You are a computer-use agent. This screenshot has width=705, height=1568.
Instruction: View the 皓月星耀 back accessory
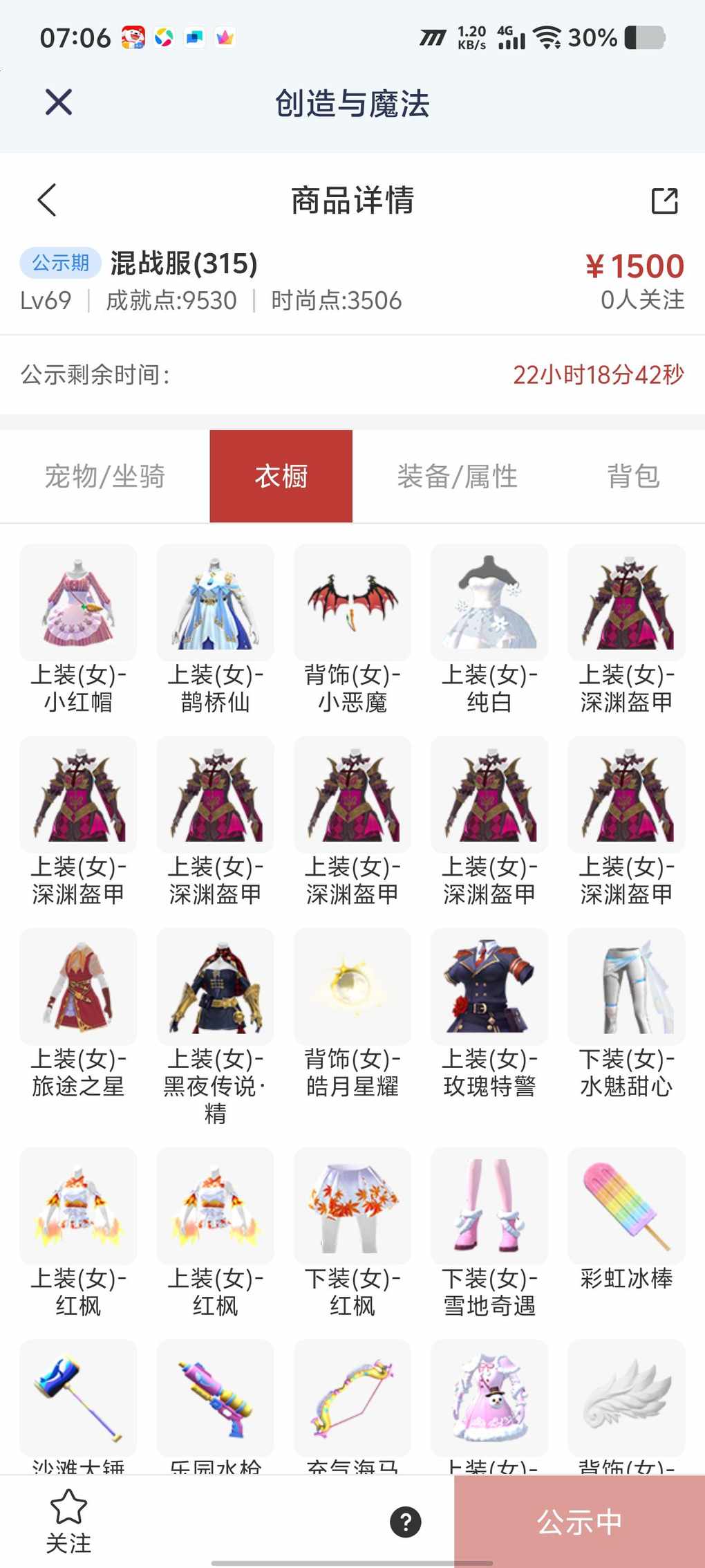(352, 986)
